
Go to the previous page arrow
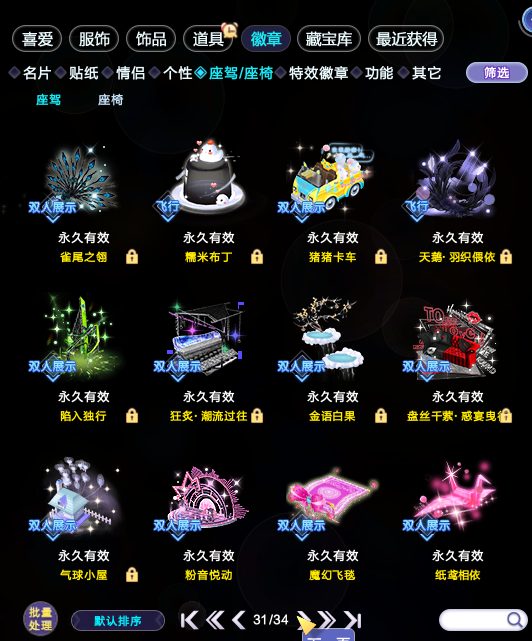[x=238, y=620]
